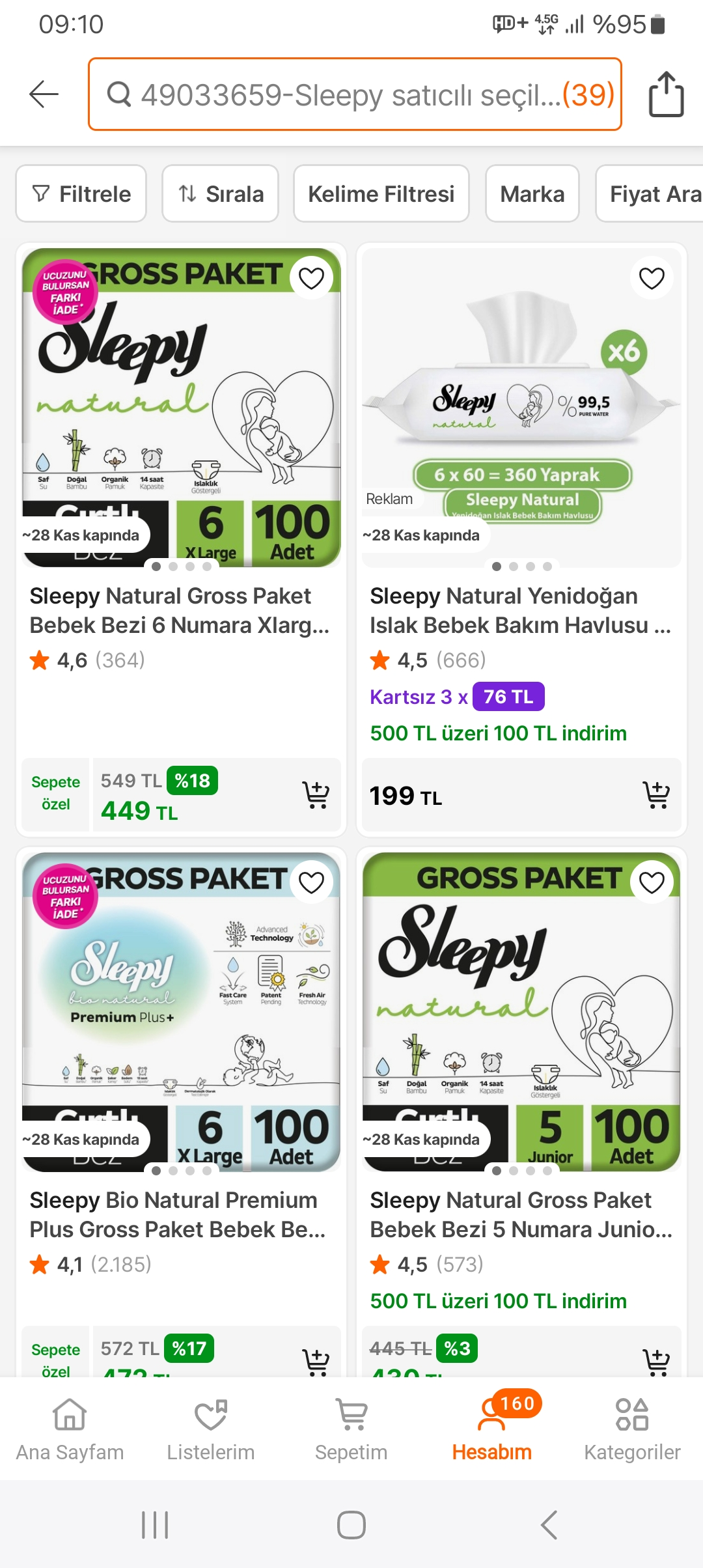Open Sleepy Natural Gross Paket 6 Numara product

click(x=180, y=610)
